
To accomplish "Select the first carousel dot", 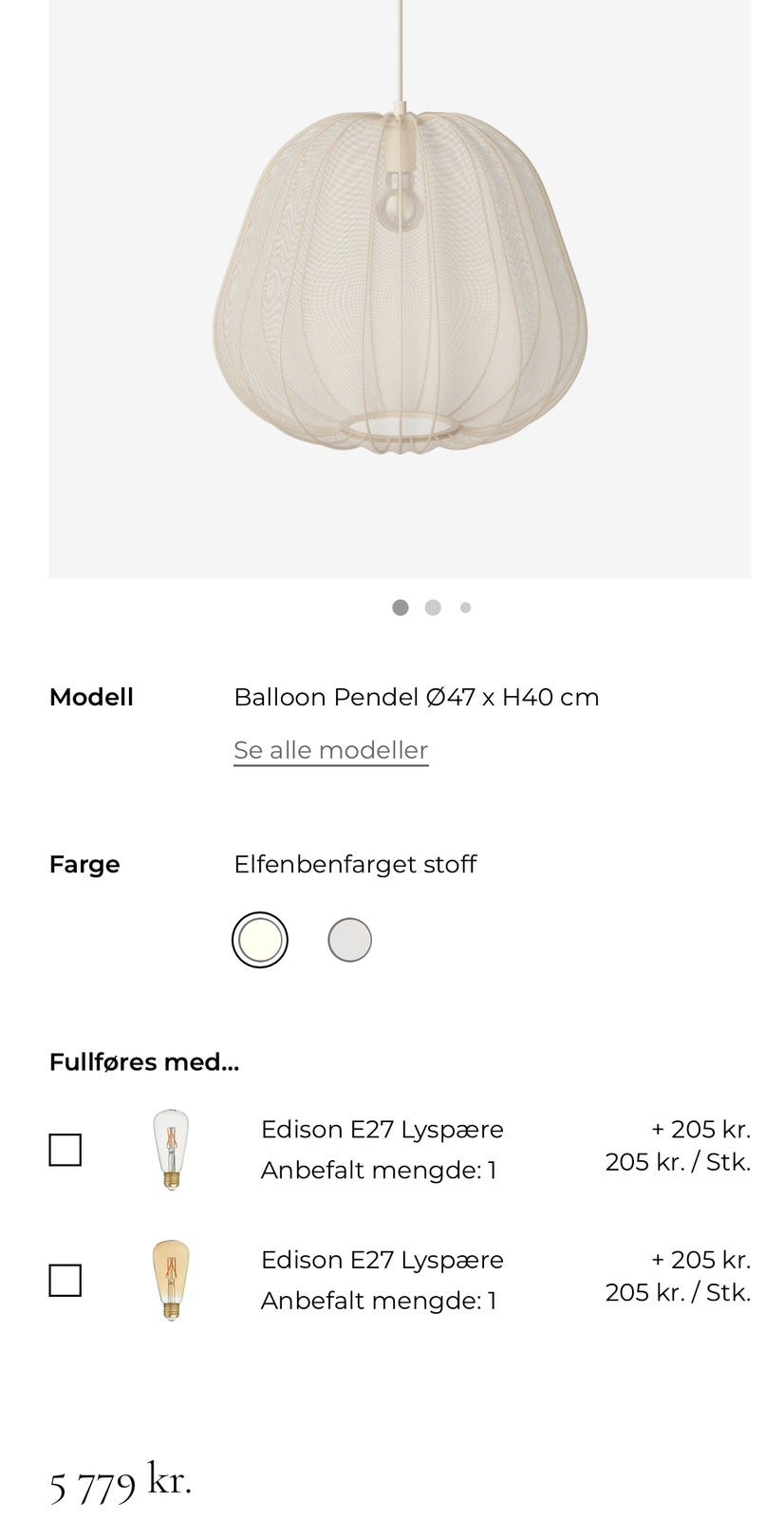I will [x=401, y=607].
